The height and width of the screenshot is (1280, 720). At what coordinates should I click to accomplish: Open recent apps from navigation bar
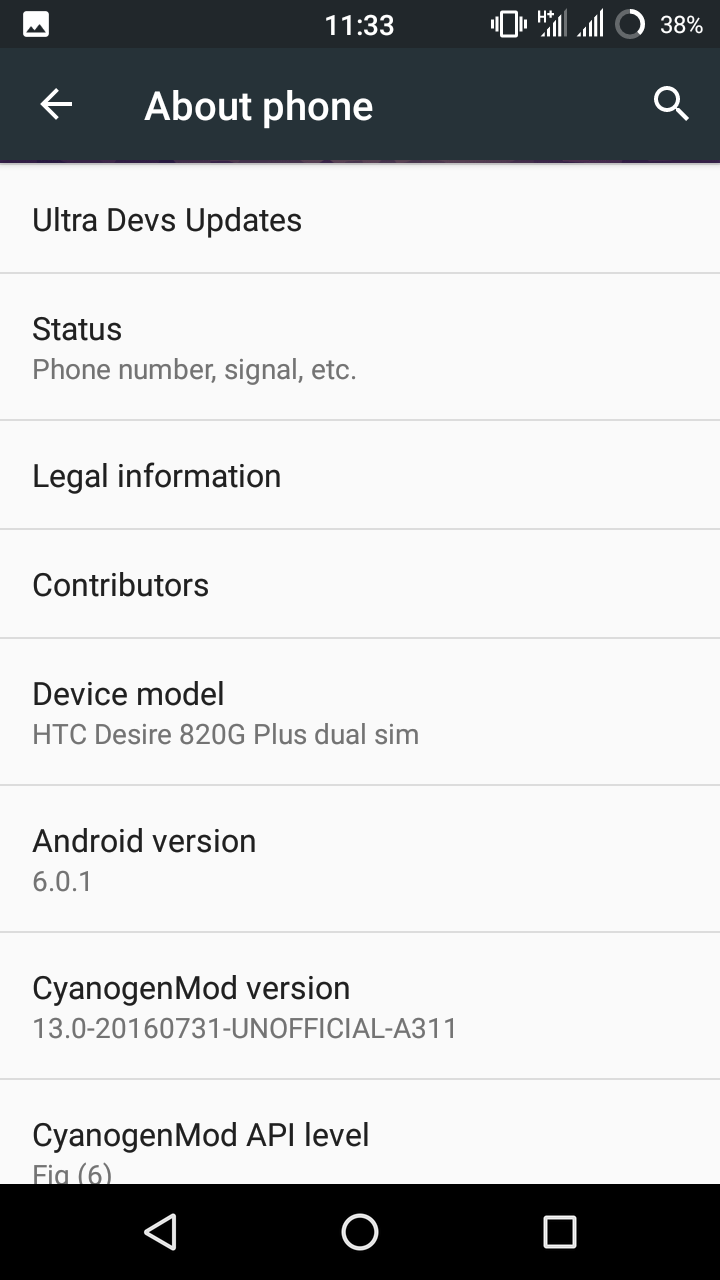pyautogui.click(x=560, y=1232)
